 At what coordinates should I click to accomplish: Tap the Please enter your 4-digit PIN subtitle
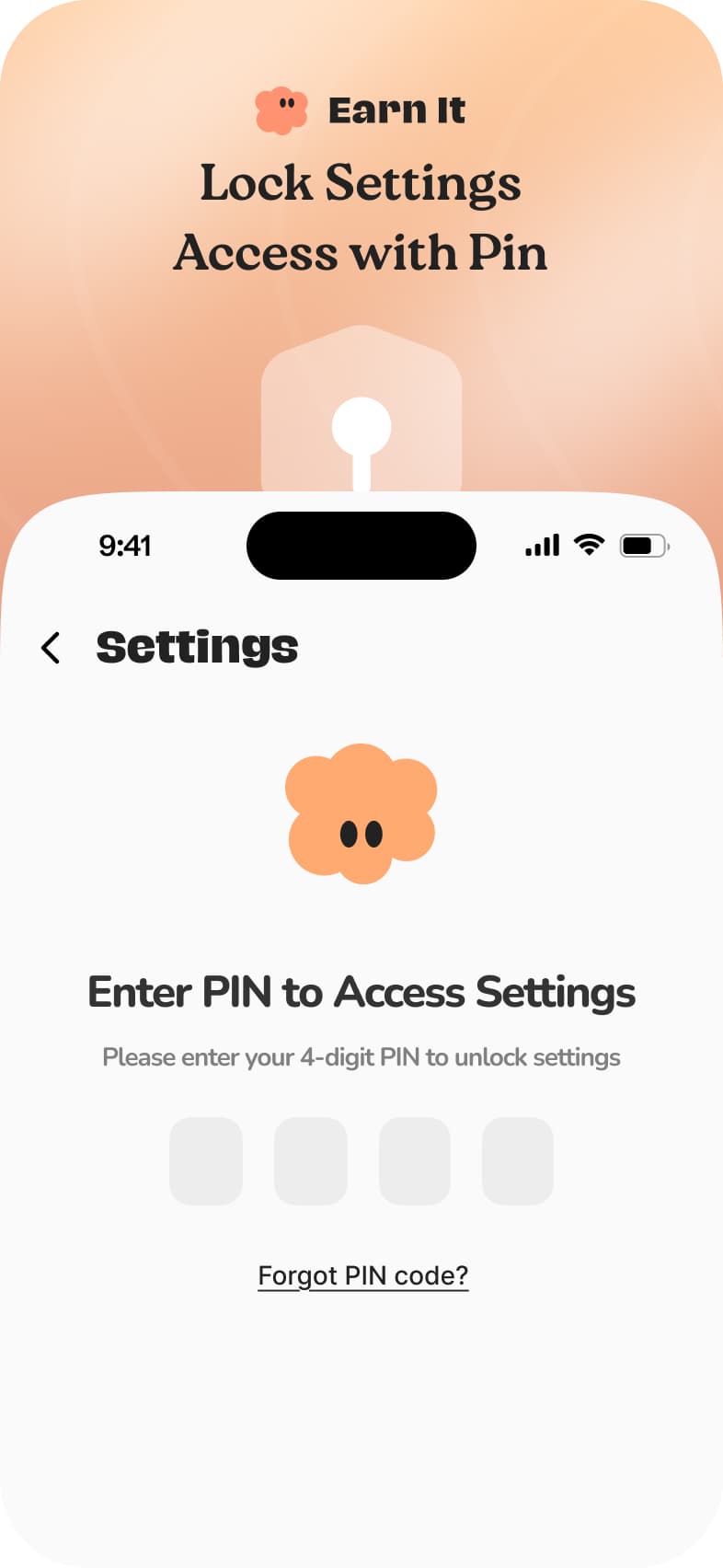click(361, 1056)
